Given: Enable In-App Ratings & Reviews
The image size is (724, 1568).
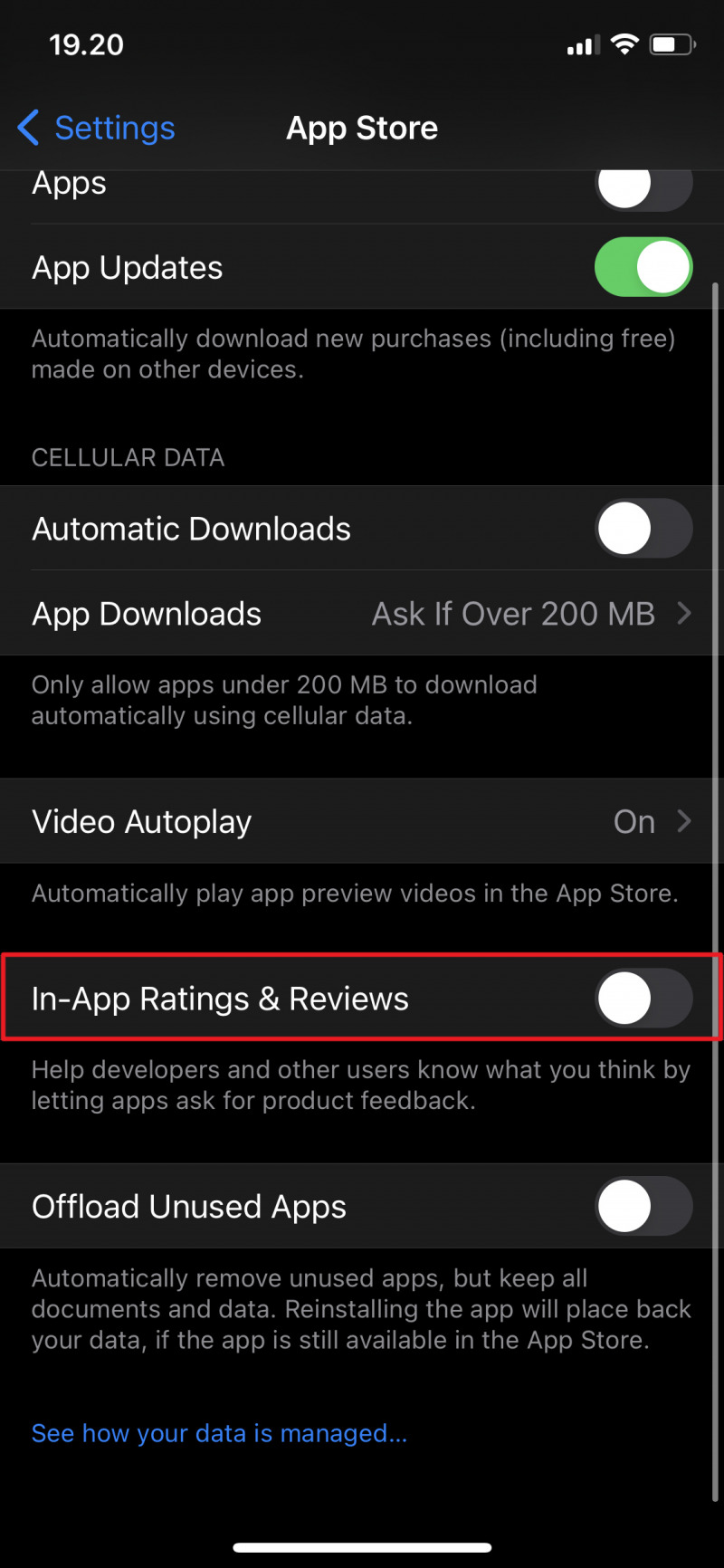Looking at the screenshot, I should pos(643,999).
